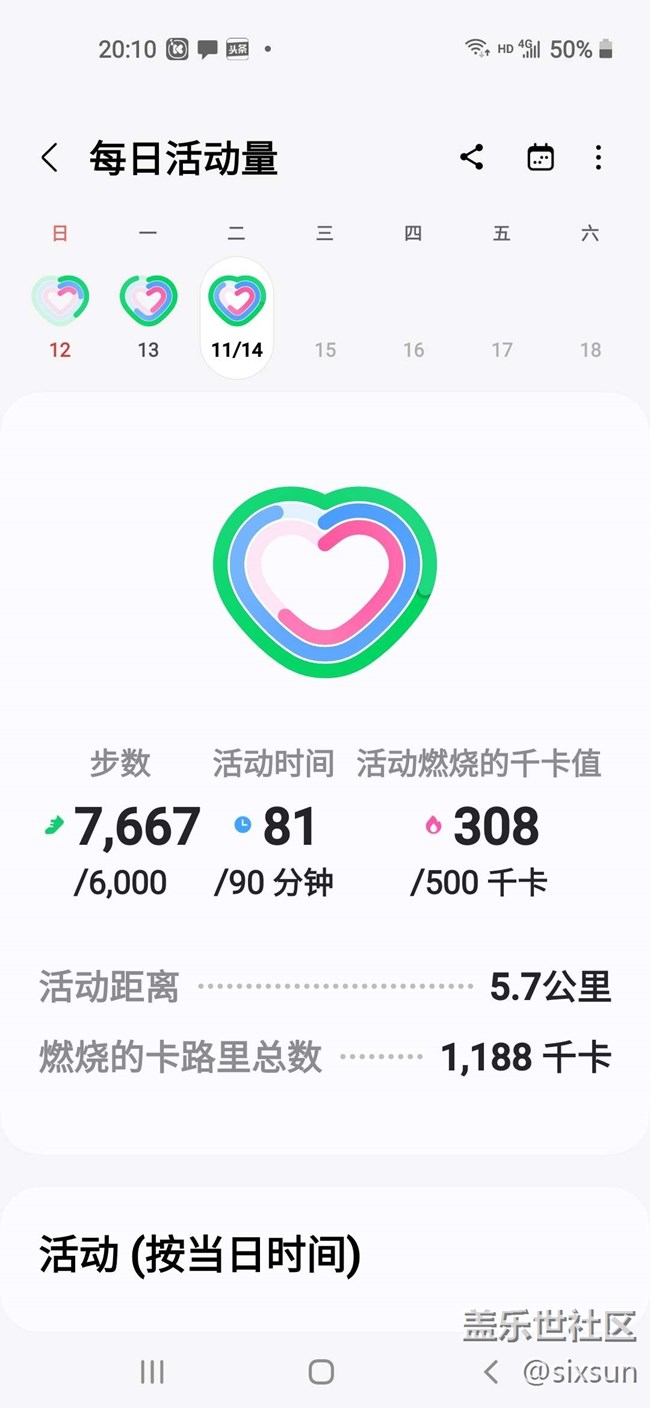View active calories details 308

[482, 827]
